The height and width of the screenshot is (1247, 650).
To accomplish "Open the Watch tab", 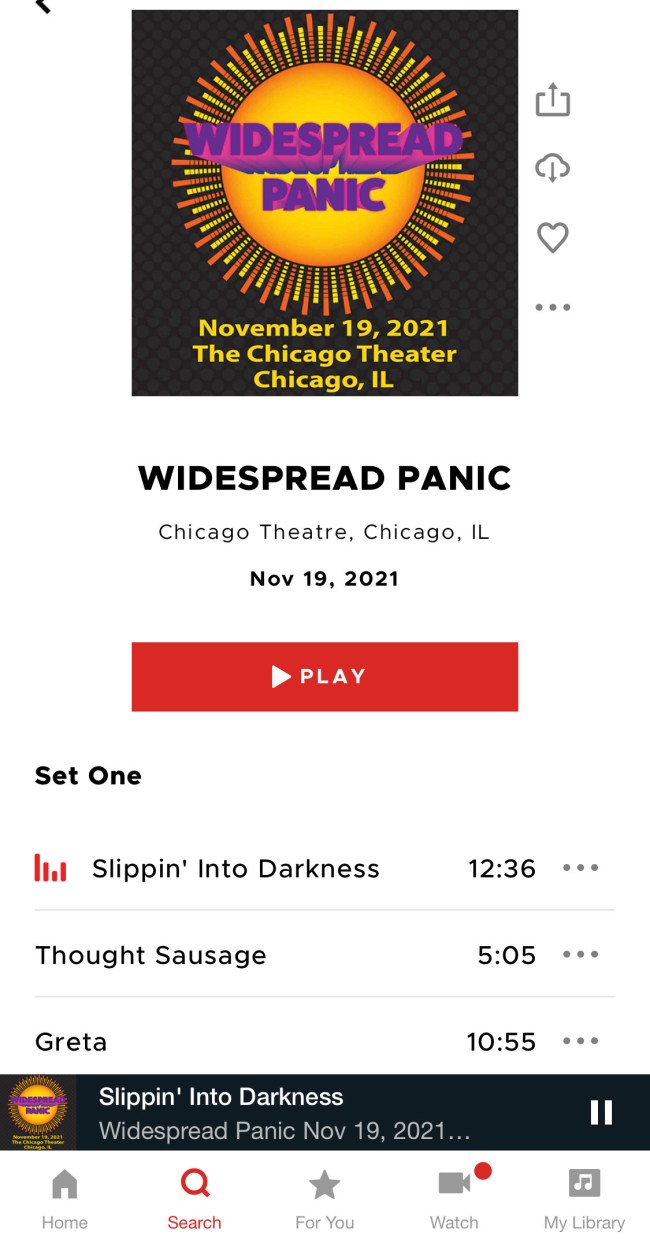I will coord(454,1199).
